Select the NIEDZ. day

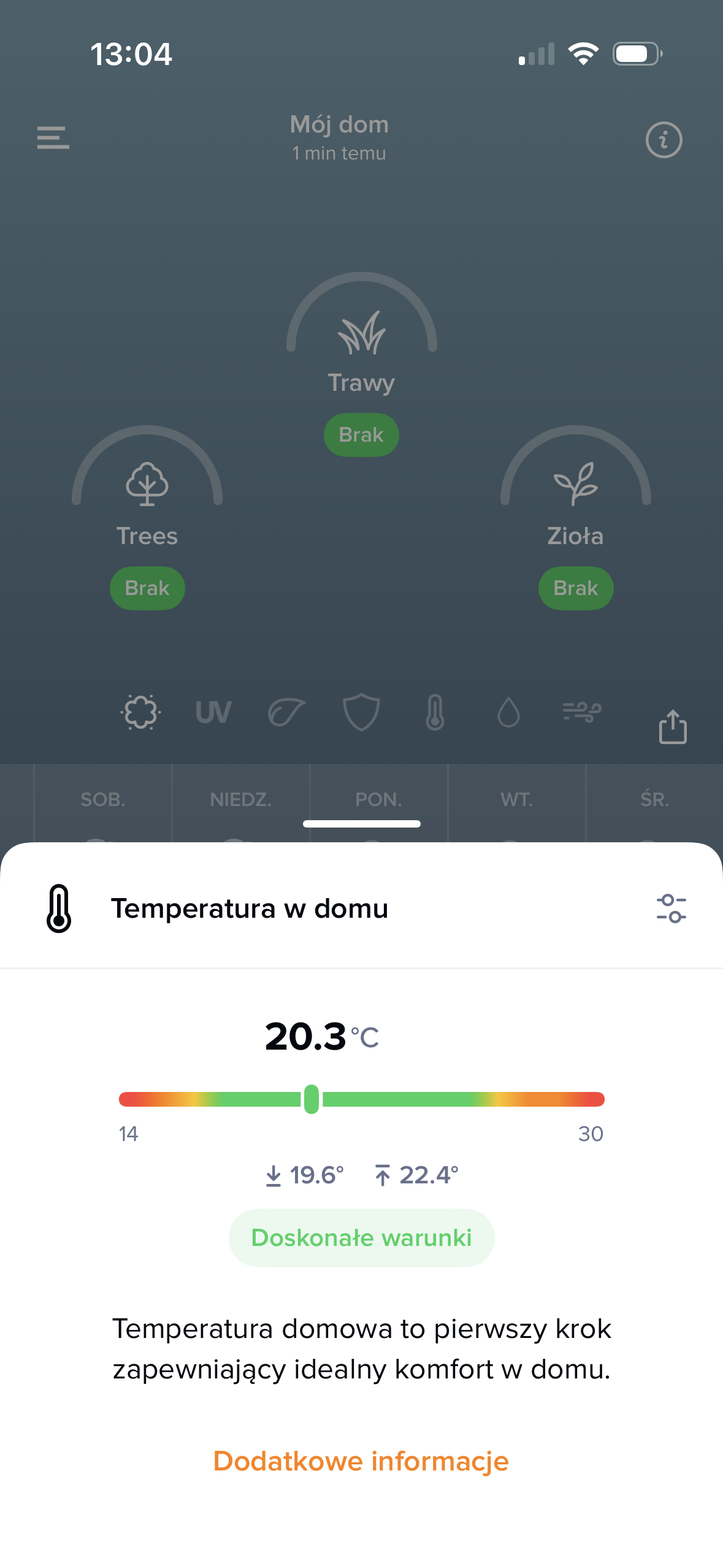click(x=240, y=799)
